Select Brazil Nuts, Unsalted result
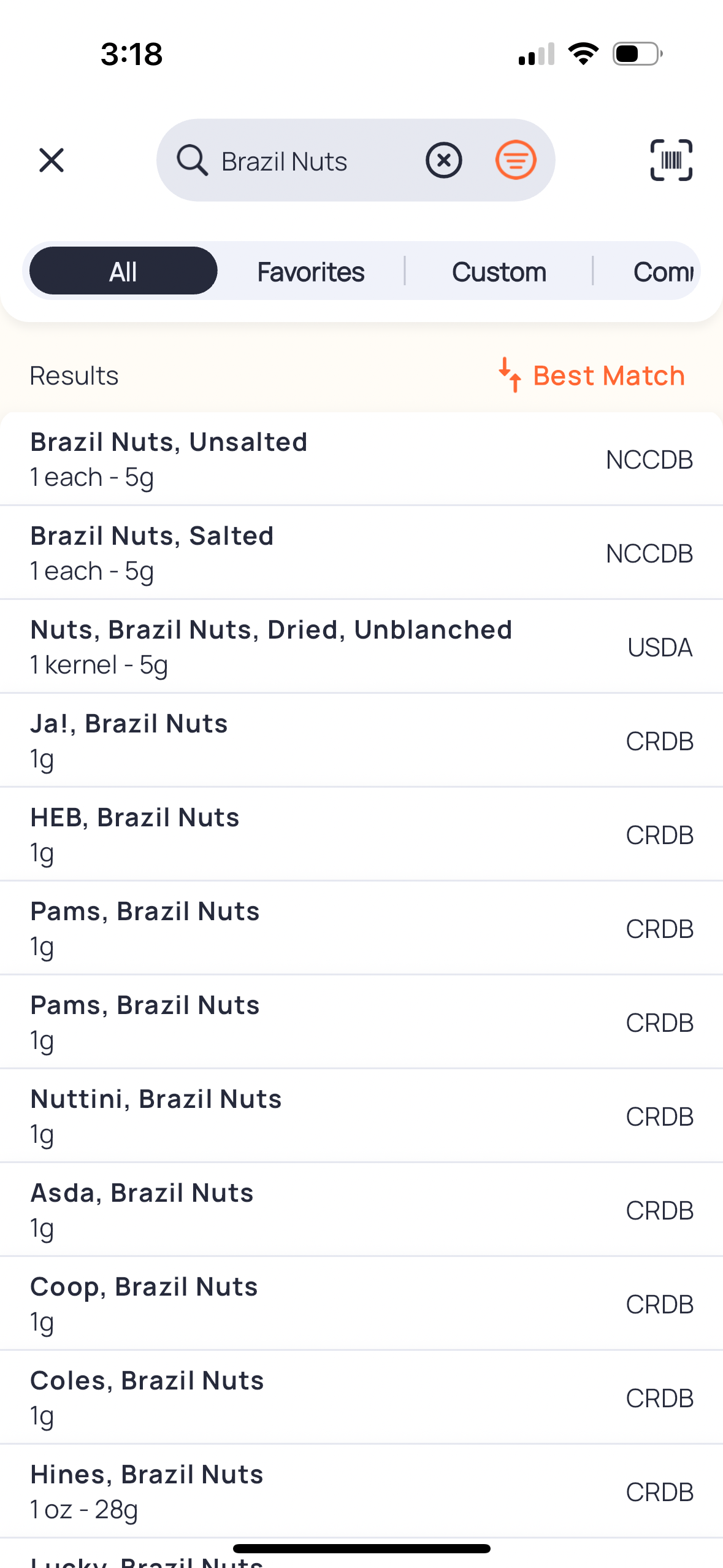723x1568 pixels. coord(361,458)
